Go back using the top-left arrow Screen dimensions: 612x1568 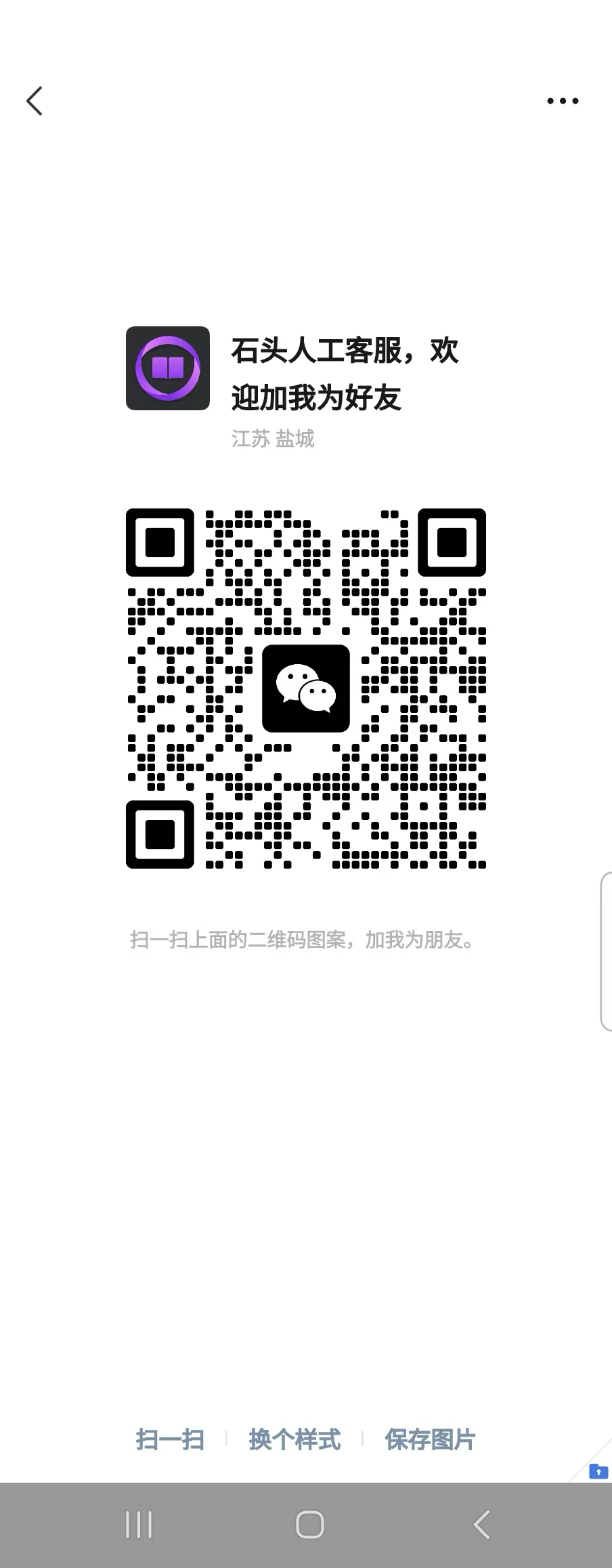point(35,101)
